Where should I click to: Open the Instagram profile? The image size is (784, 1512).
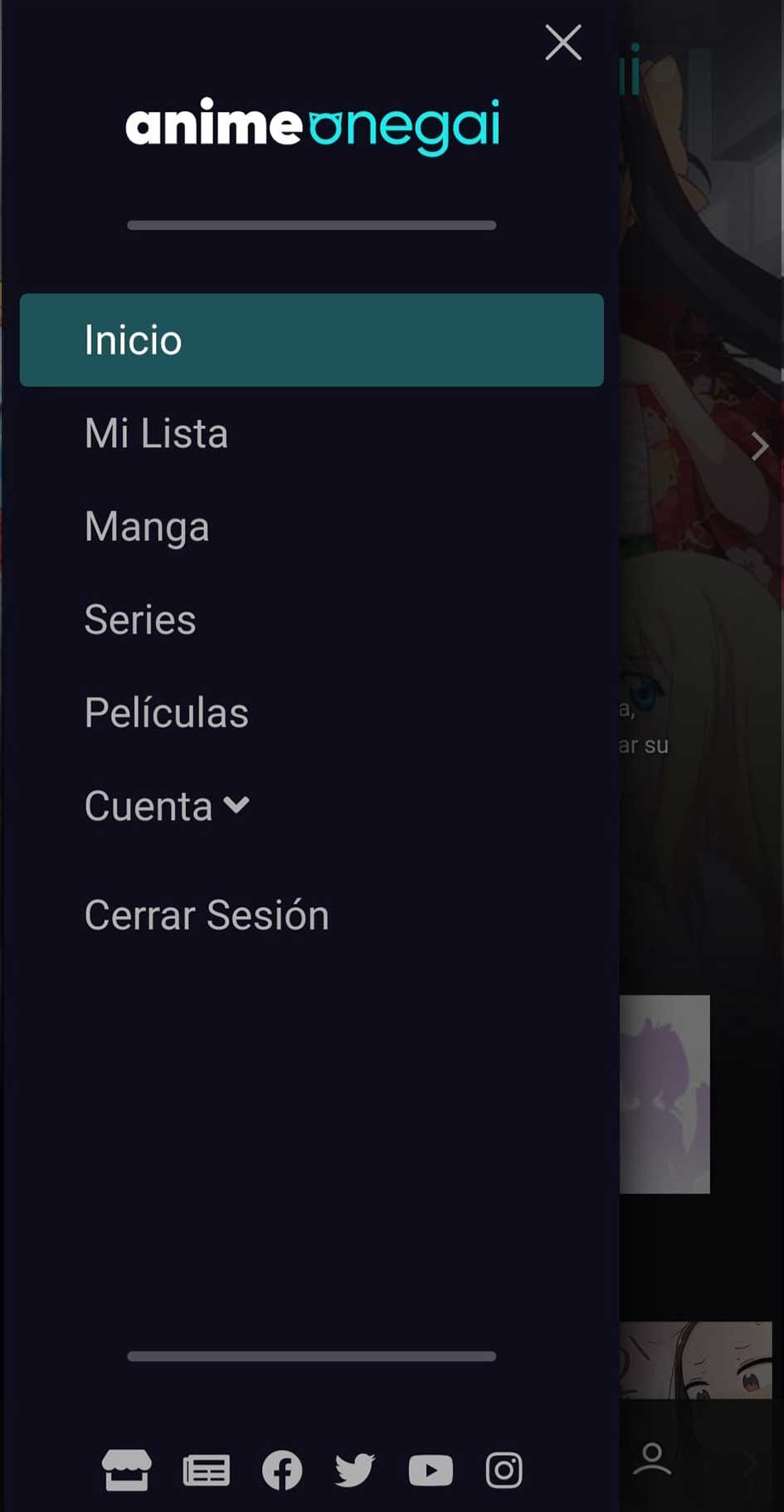click(x=504, y=1471)
